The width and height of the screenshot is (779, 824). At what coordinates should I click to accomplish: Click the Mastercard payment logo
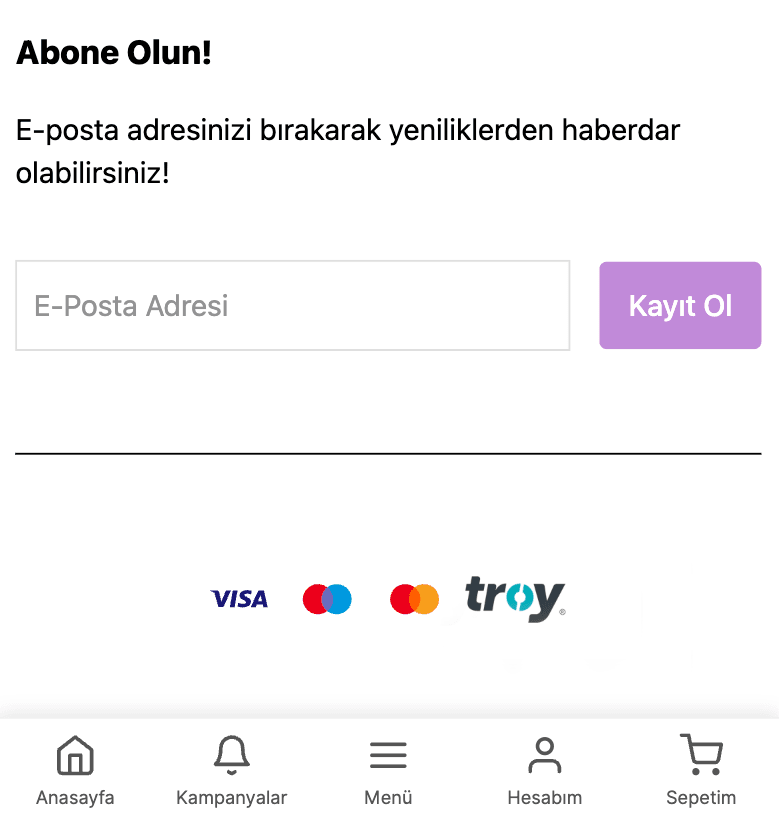click(414, 598)
